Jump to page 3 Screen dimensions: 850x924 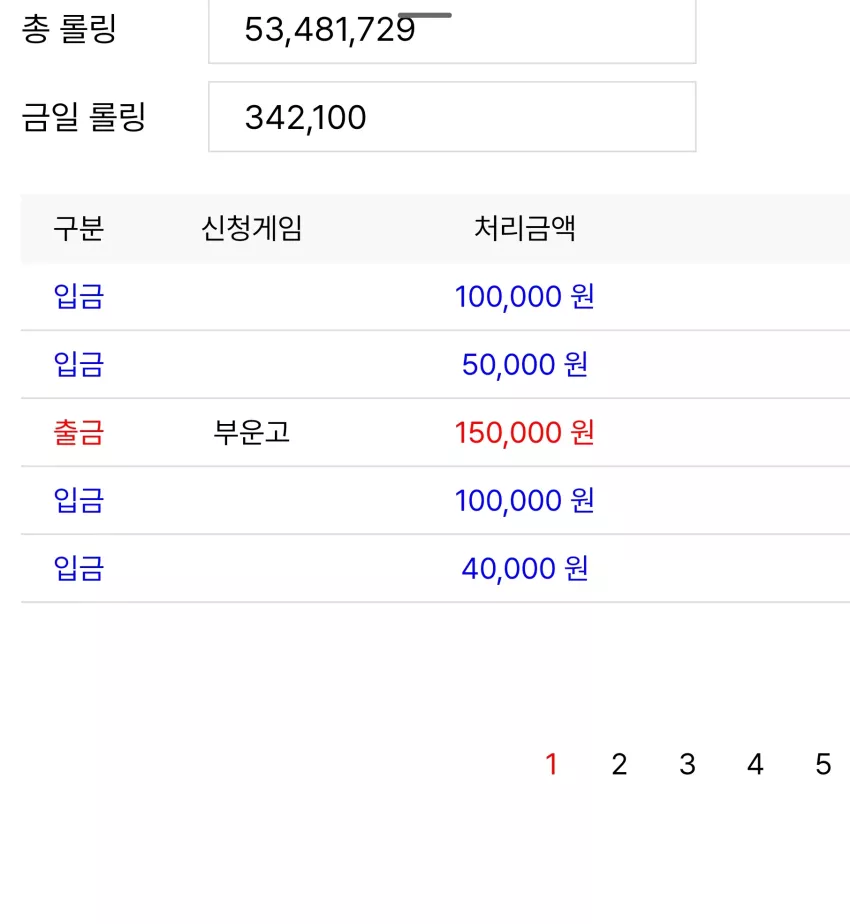pyautogui.click(x=687, y=764)
